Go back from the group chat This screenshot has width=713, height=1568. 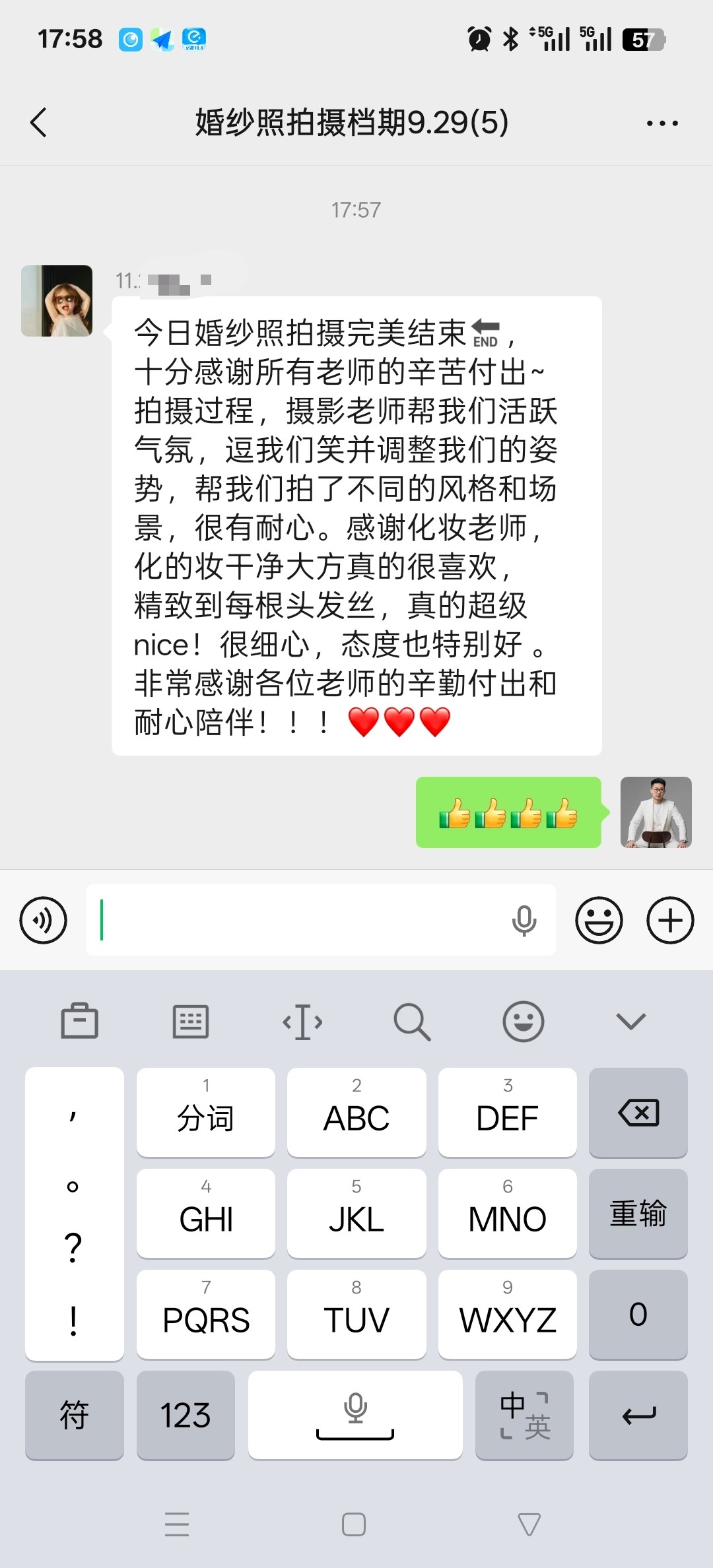39,123
